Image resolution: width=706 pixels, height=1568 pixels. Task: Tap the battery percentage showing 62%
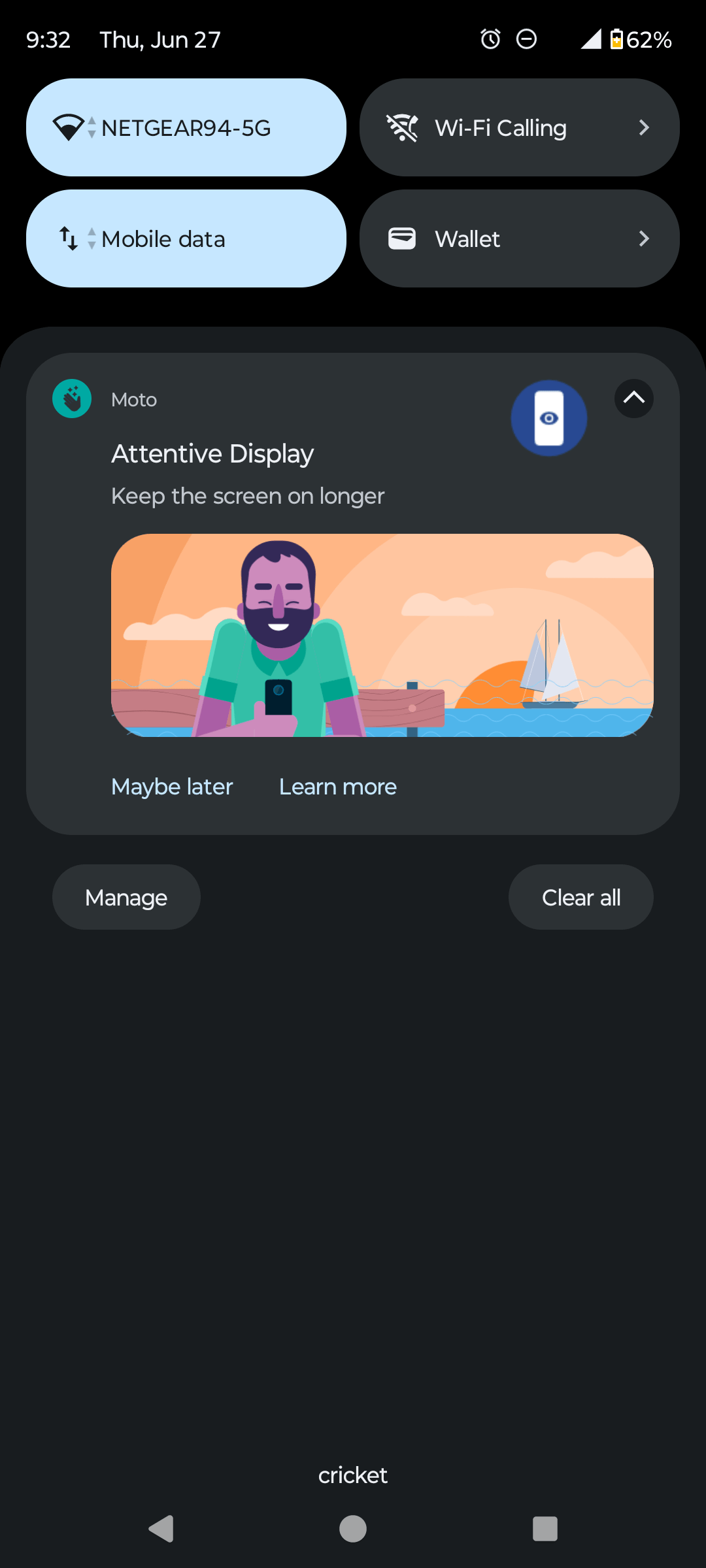pos(649,40)
